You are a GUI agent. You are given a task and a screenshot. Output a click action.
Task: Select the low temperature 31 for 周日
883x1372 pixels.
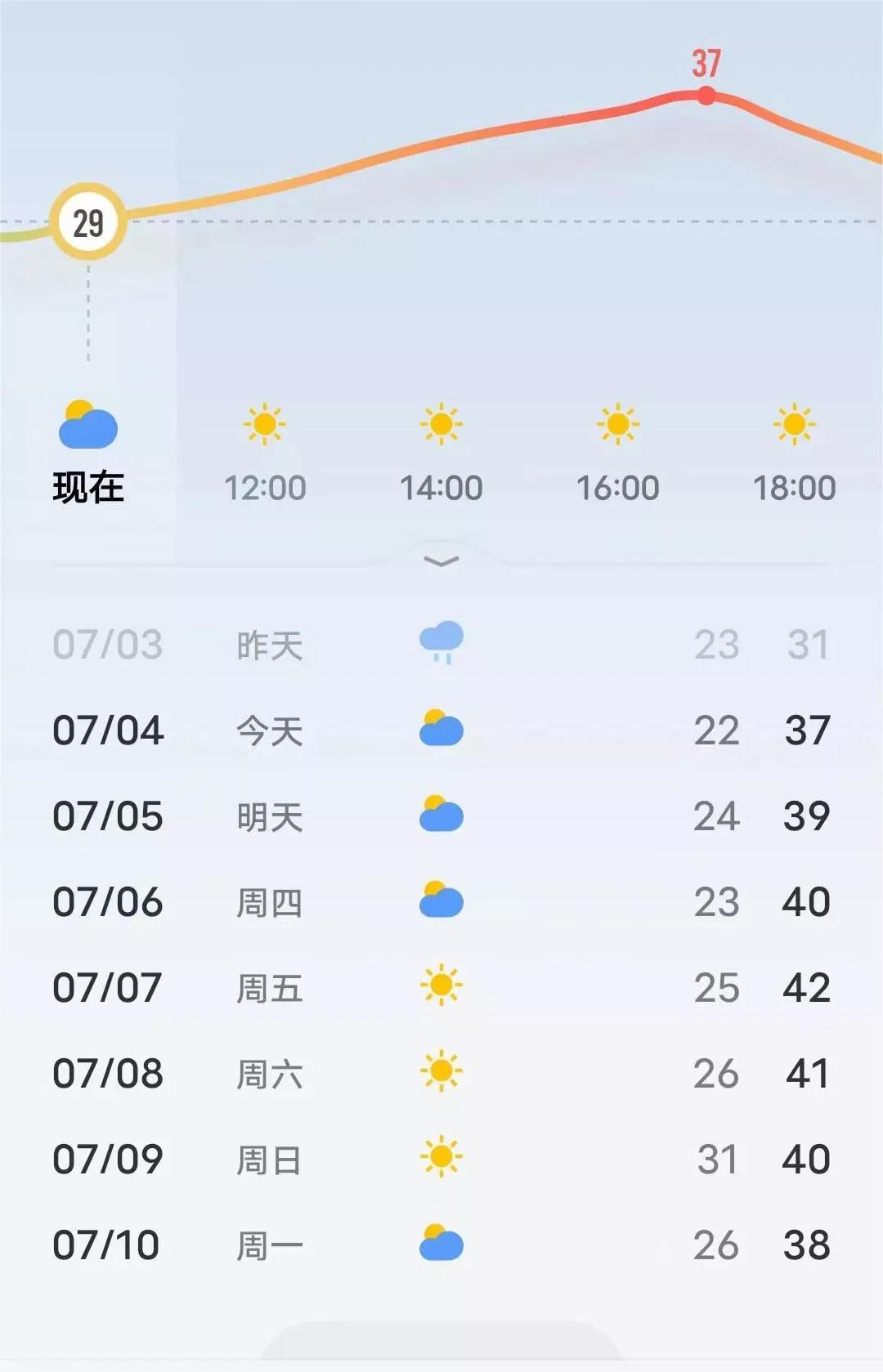tap(717, 1158)
